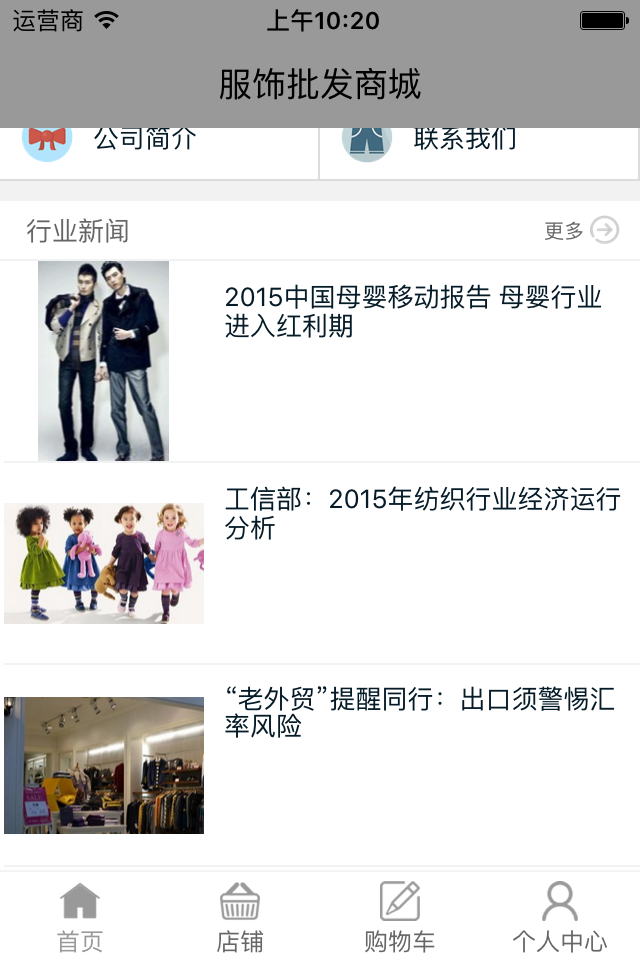Open the 2015中国母婴移动报告 news article
This screenshot has width=640, height=960.
click(413, 311)
